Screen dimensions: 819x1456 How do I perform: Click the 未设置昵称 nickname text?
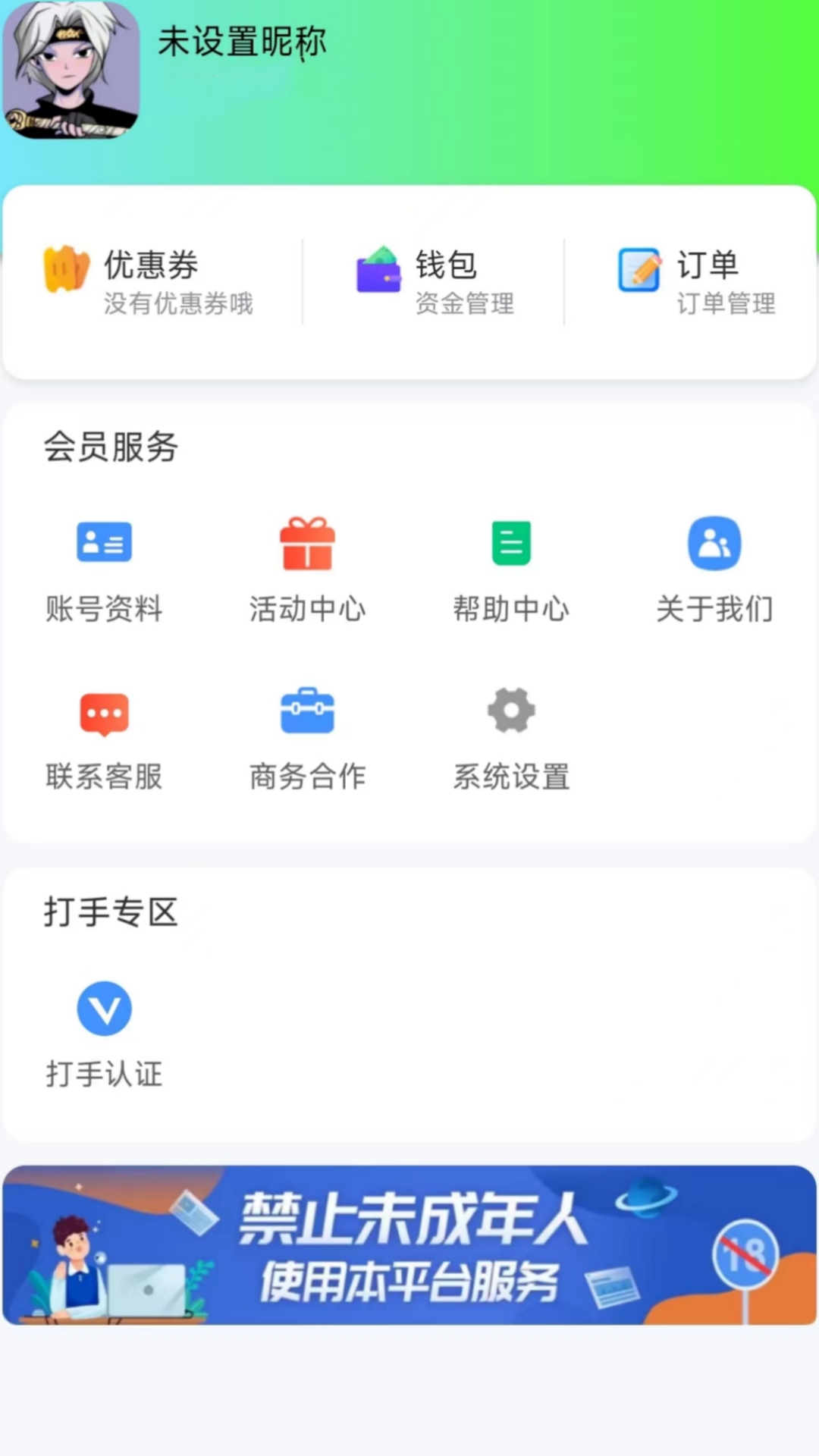point(242,43)
